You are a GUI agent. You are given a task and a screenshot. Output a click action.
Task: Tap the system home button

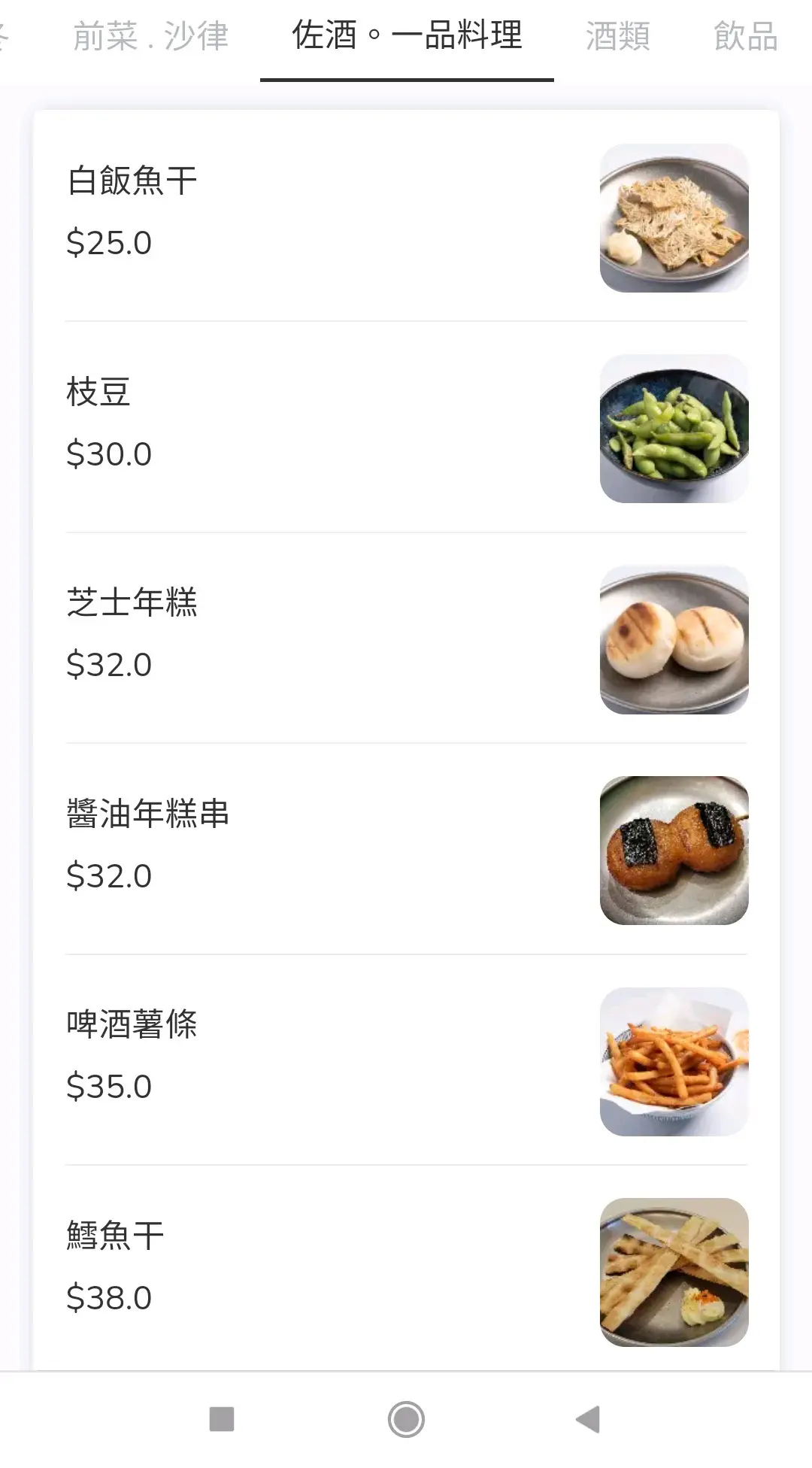point(406,1420)
